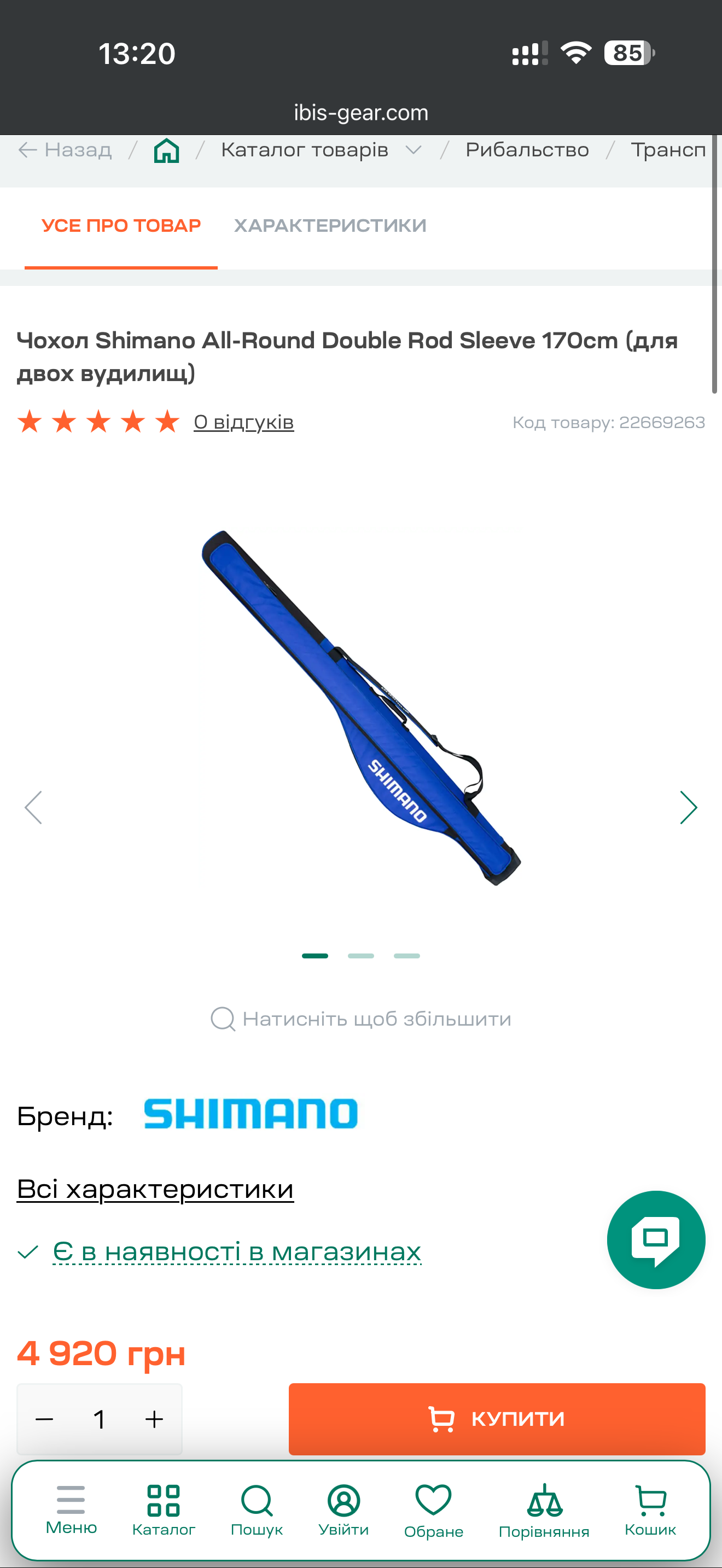
Task: Open the live chat bubble
Action: (656, 1239)
